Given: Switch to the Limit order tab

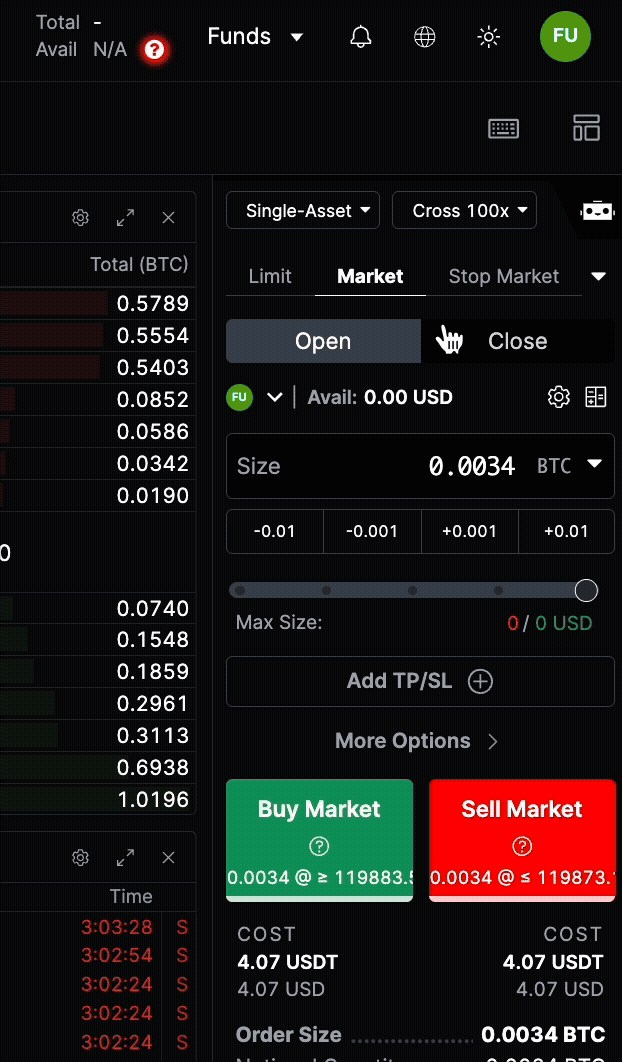Looking at the screenshot, I should (x=270, y=276).
